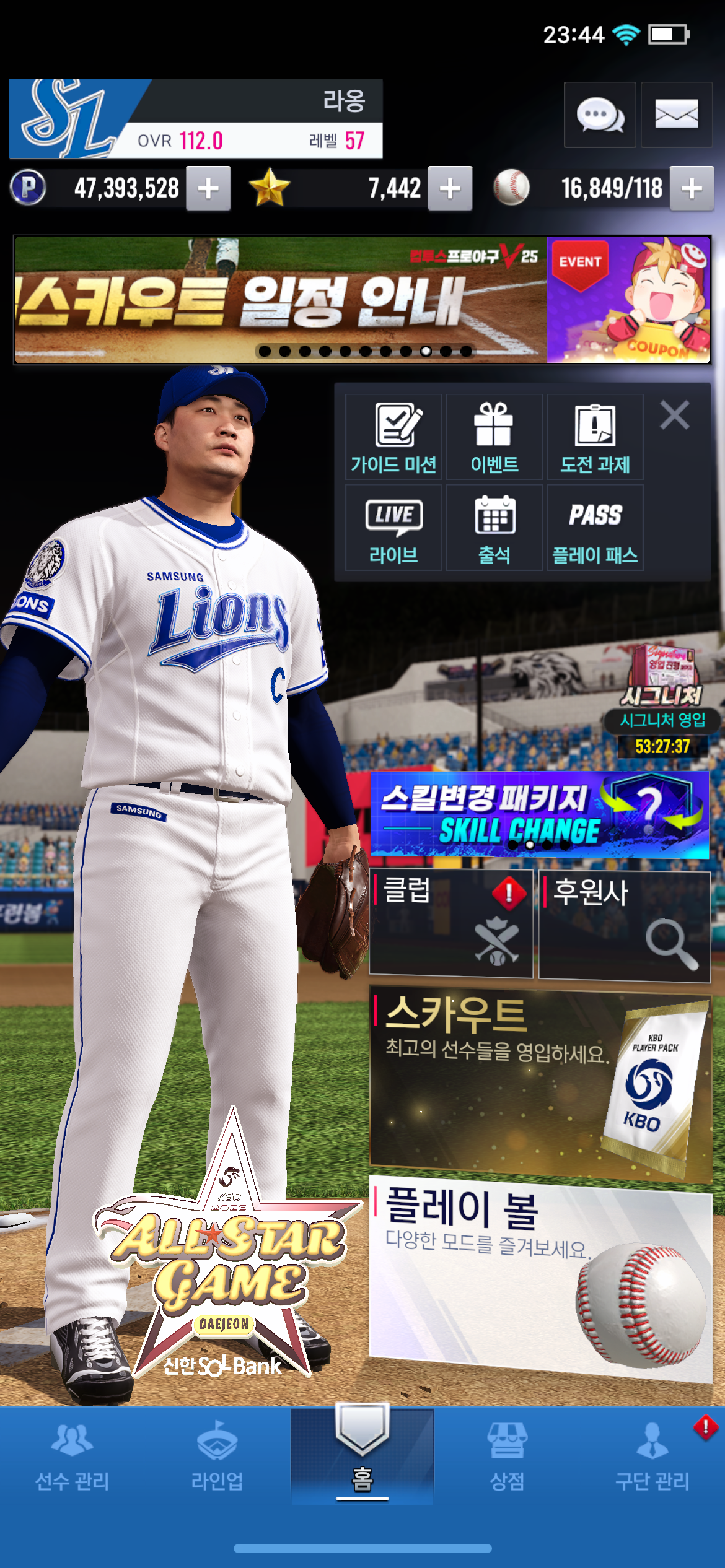
Task: Open the 후원사 card
Action: pyautogui.click(x=624, y=925)
